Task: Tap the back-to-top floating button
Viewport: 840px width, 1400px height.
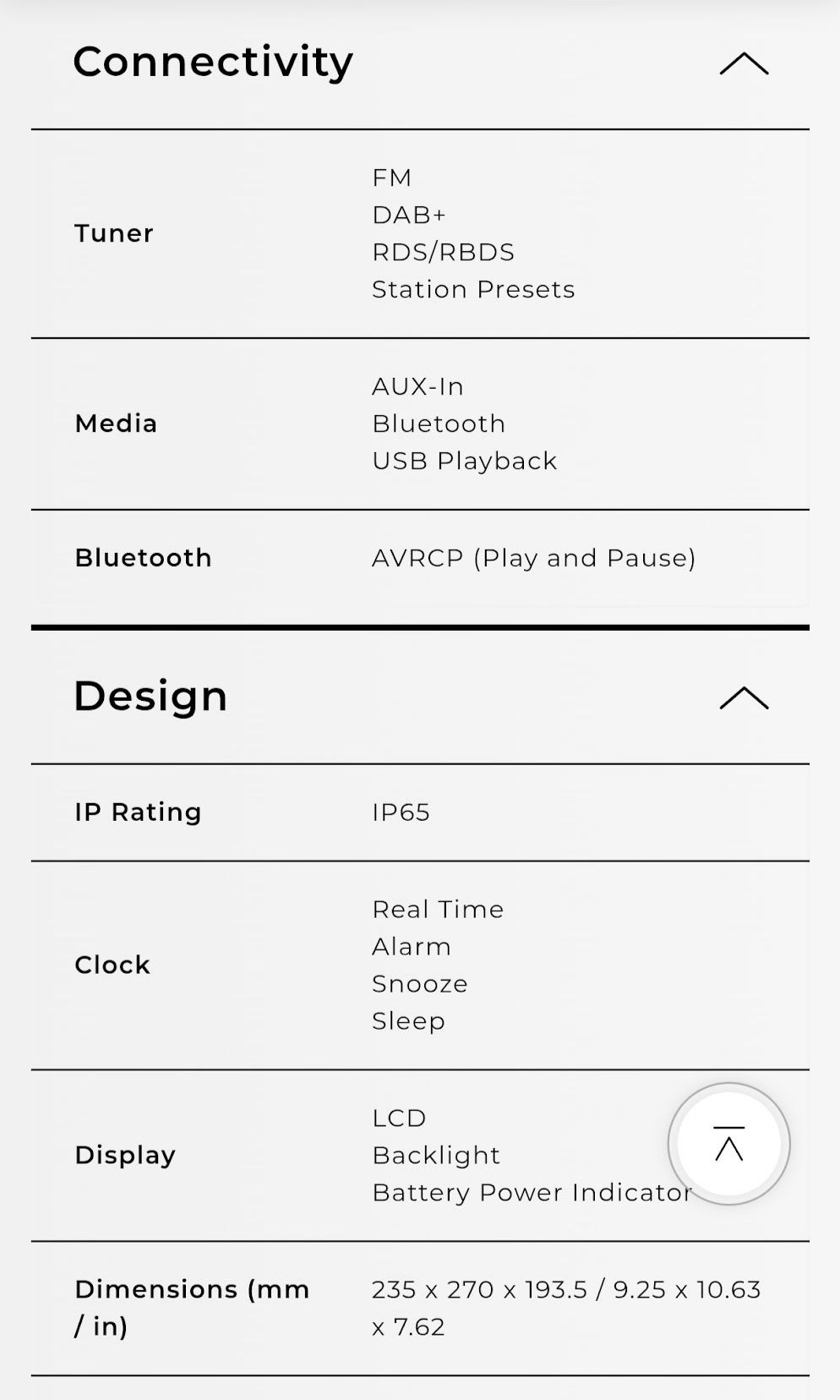Action: (728, 1144)
